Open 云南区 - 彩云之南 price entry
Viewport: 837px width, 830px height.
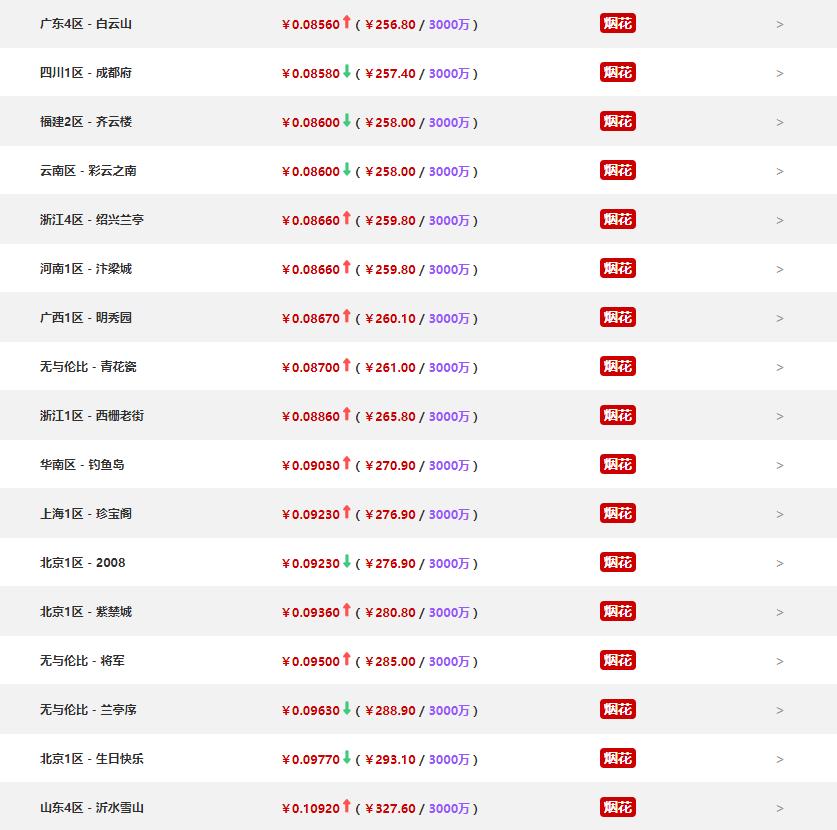coord(88,171)
